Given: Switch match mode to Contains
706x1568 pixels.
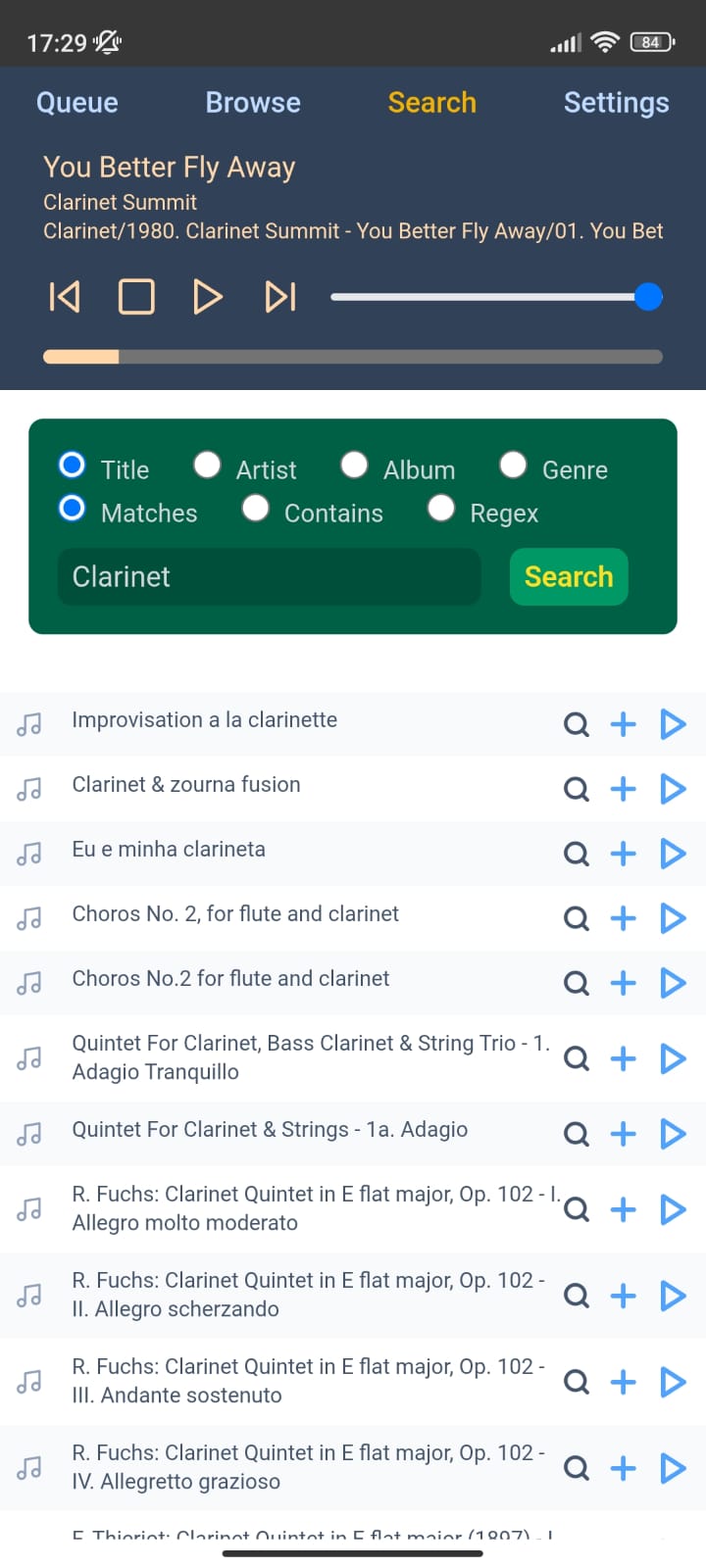Looking at the screenshot, I should [256, 509].
